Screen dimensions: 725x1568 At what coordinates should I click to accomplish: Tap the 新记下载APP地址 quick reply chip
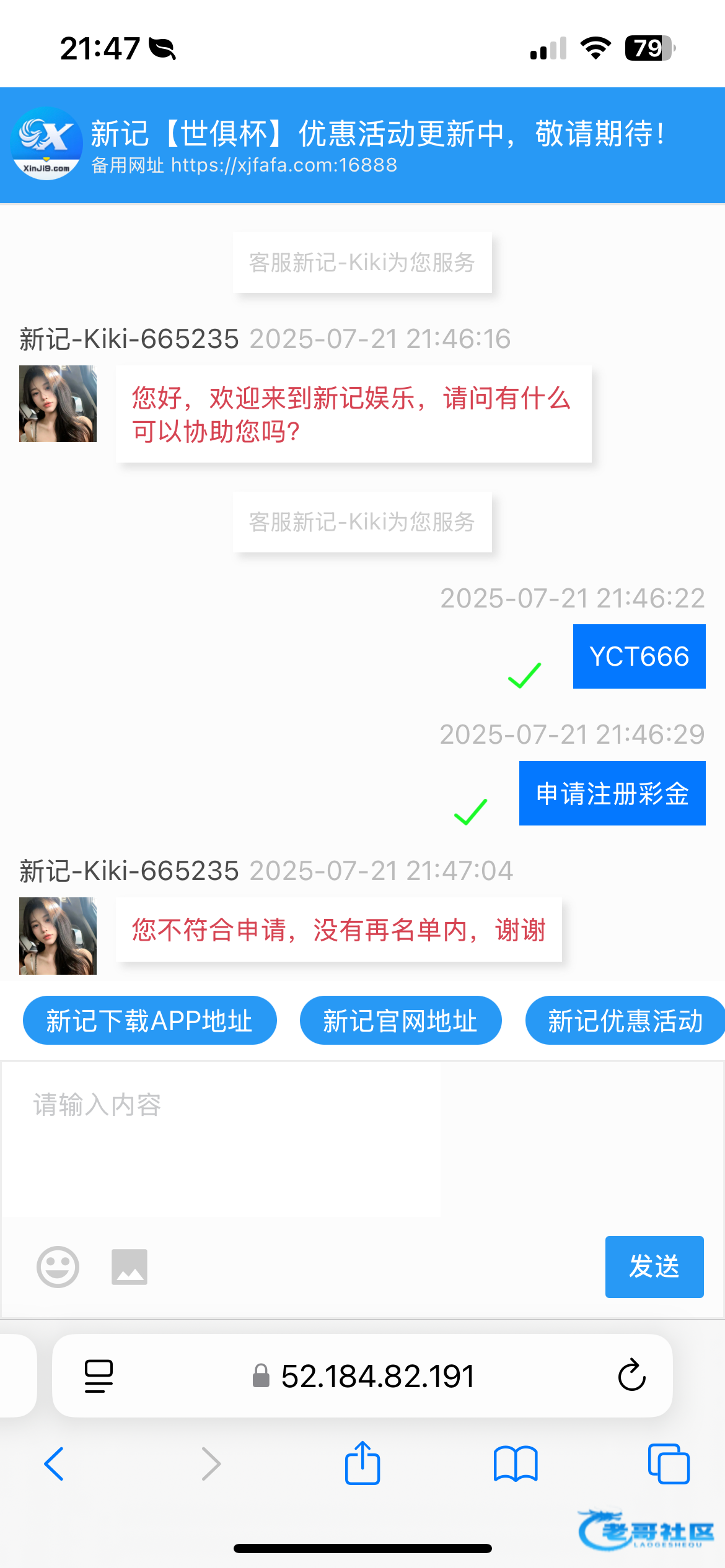(x=149, y=1021)
